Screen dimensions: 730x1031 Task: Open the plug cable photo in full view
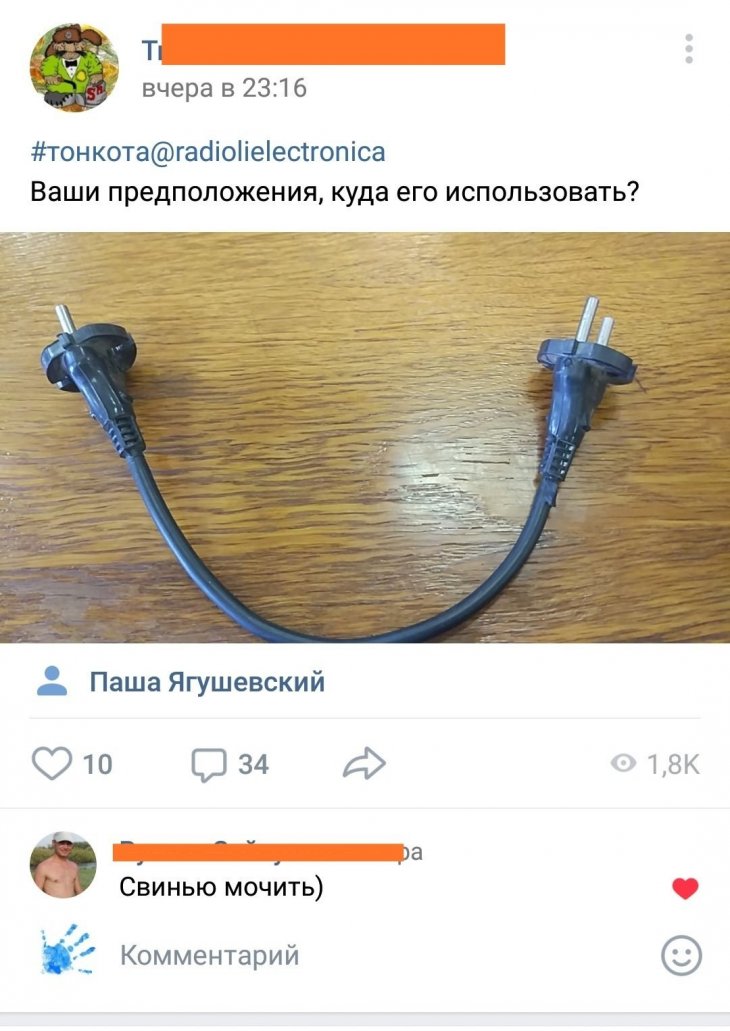point(365,437)
